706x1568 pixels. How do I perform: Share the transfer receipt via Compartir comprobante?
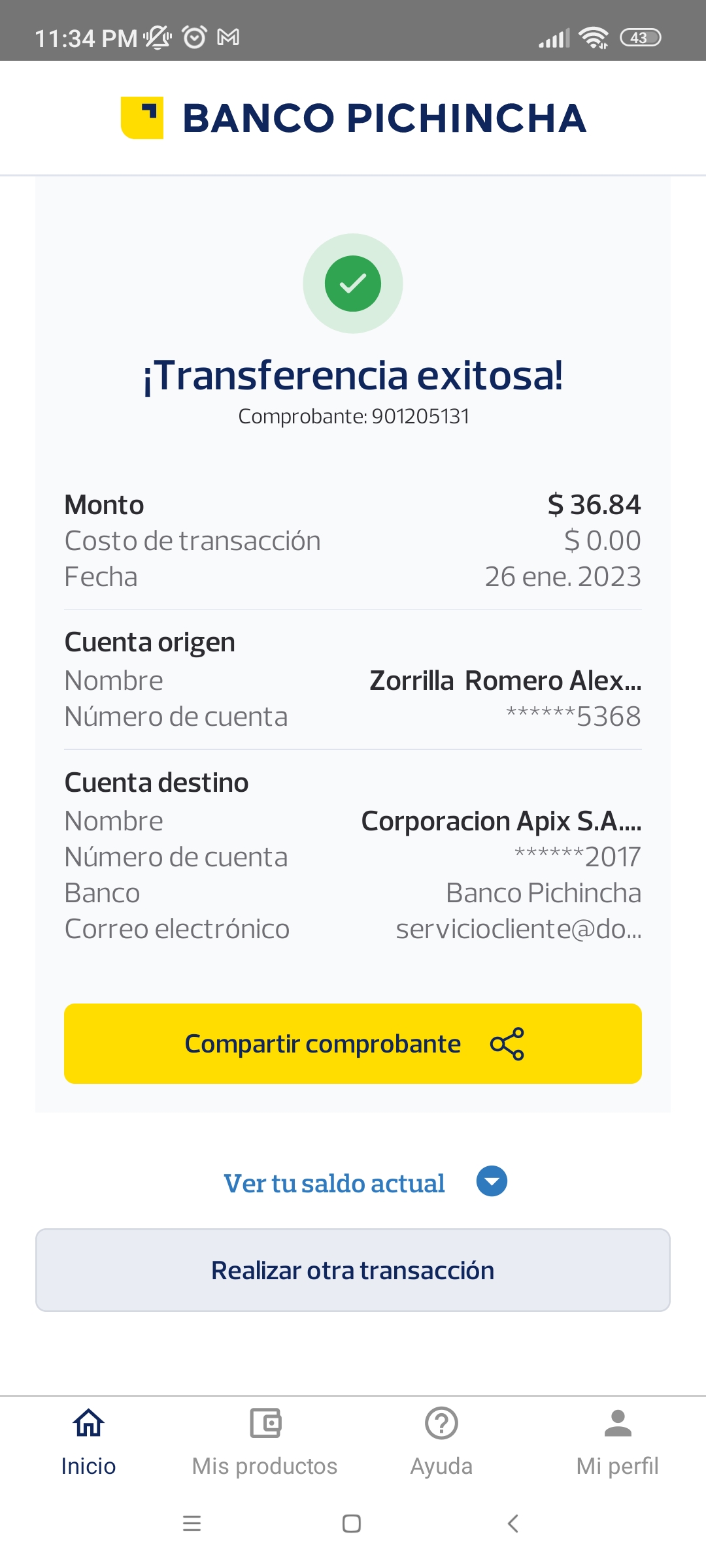[353, 1043]
